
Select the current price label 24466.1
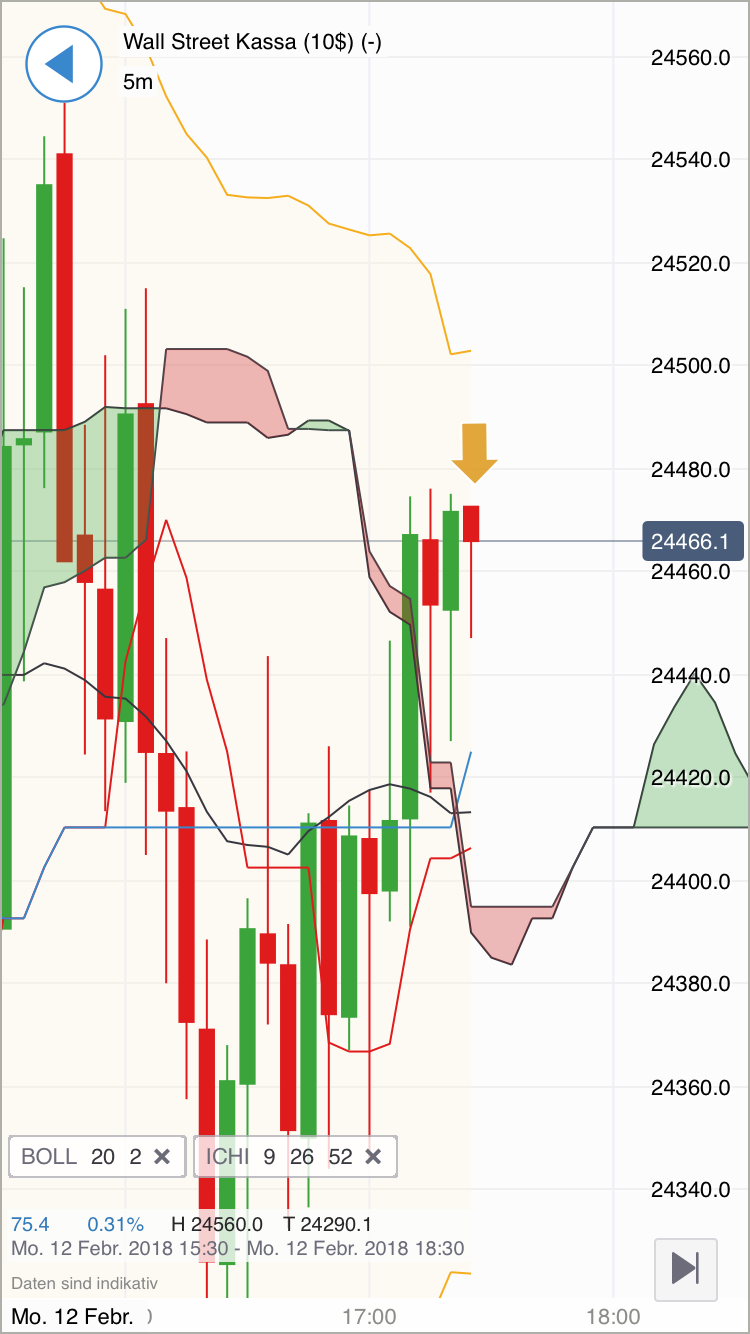(x=691, y=541)
